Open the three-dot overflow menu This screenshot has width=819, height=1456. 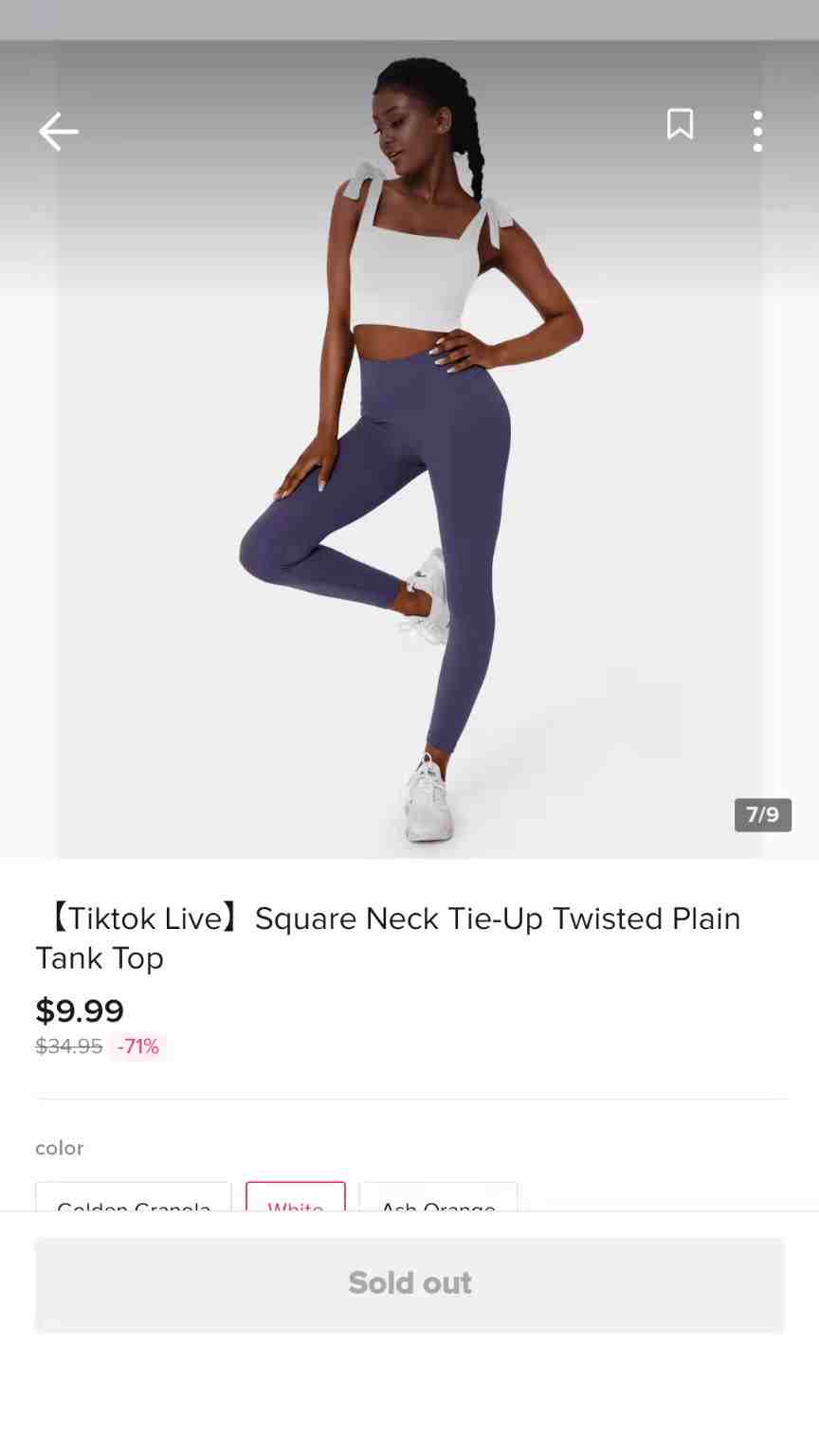tap(757, 131)
